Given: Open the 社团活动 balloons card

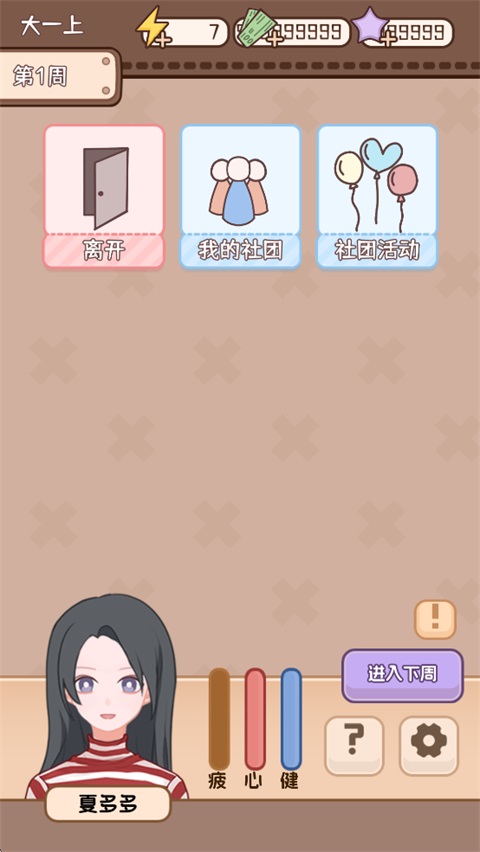Looking at the screenshot, I should [x=377, y=196].
